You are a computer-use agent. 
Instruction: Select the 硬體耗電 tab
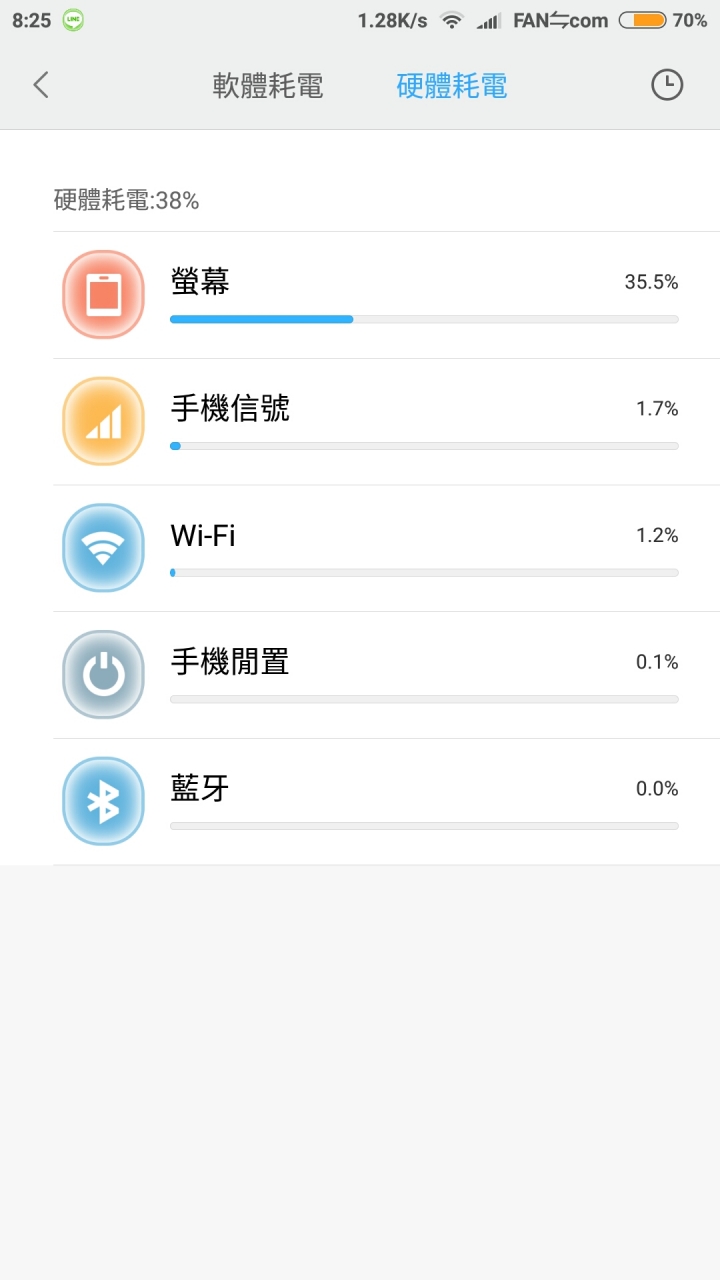(x=452, y=86)
